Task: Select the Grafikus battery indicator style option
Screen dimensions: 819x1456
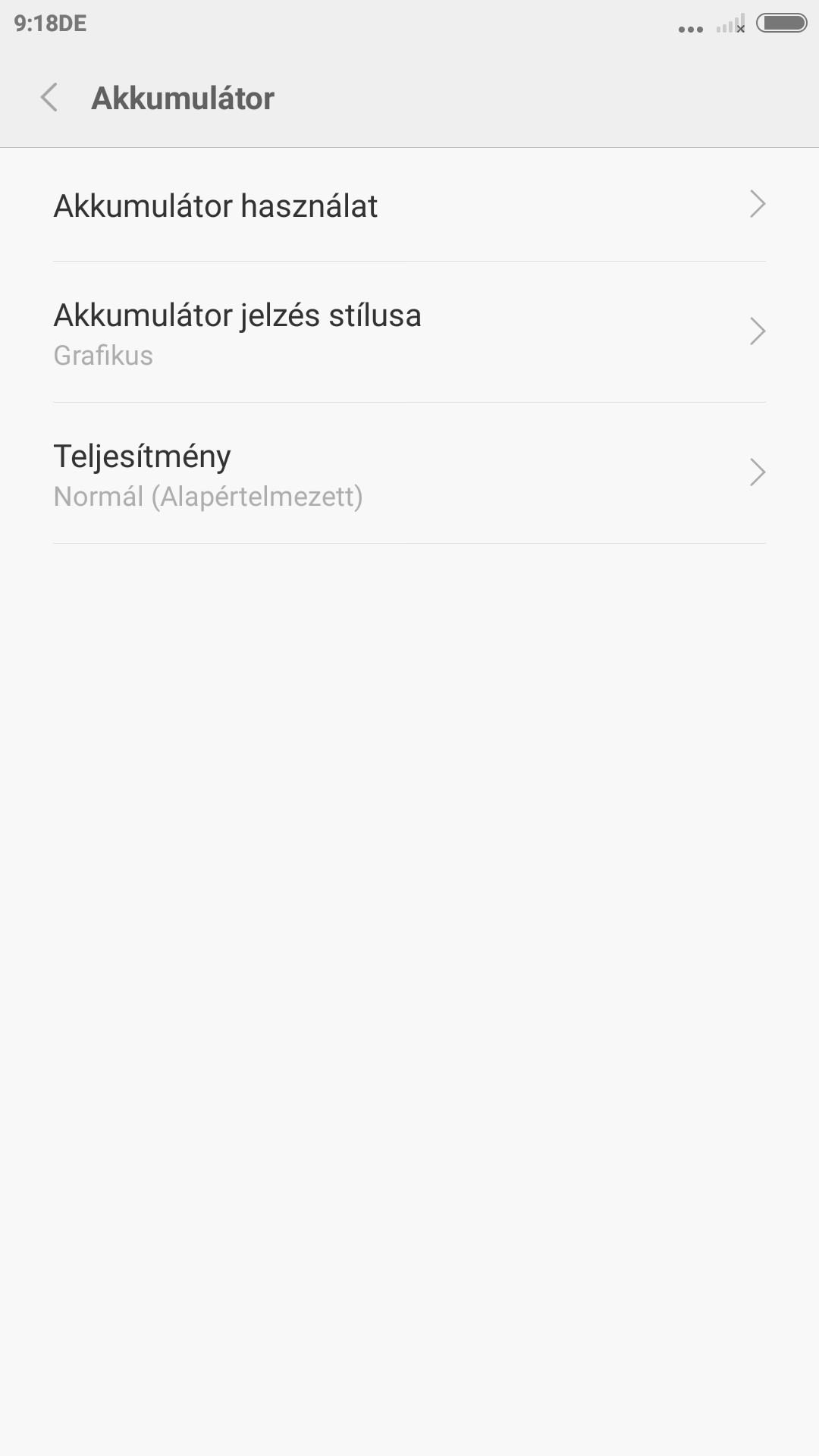Action: (x=102, y=355)
